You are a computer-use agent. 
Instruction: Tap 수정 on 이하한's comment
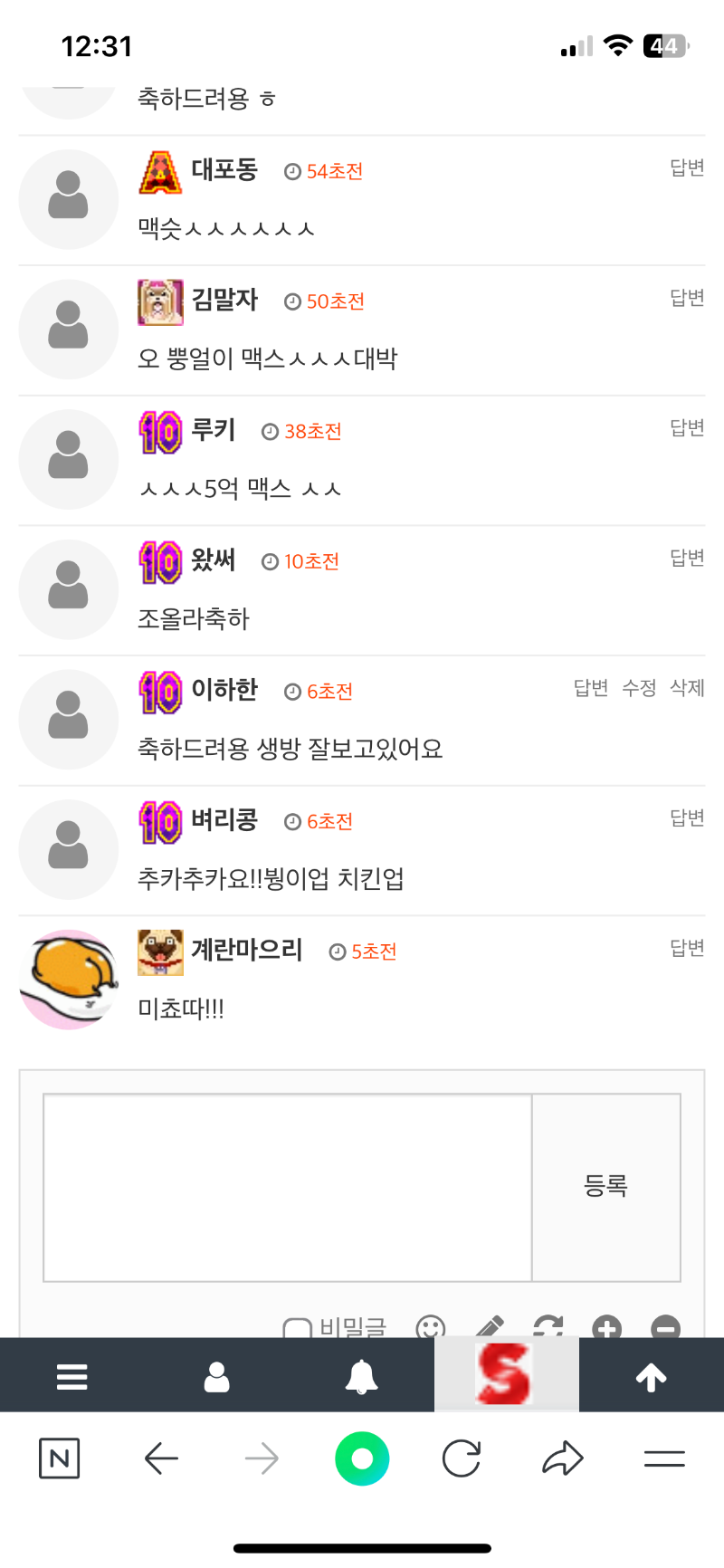[x=639, y=688]
